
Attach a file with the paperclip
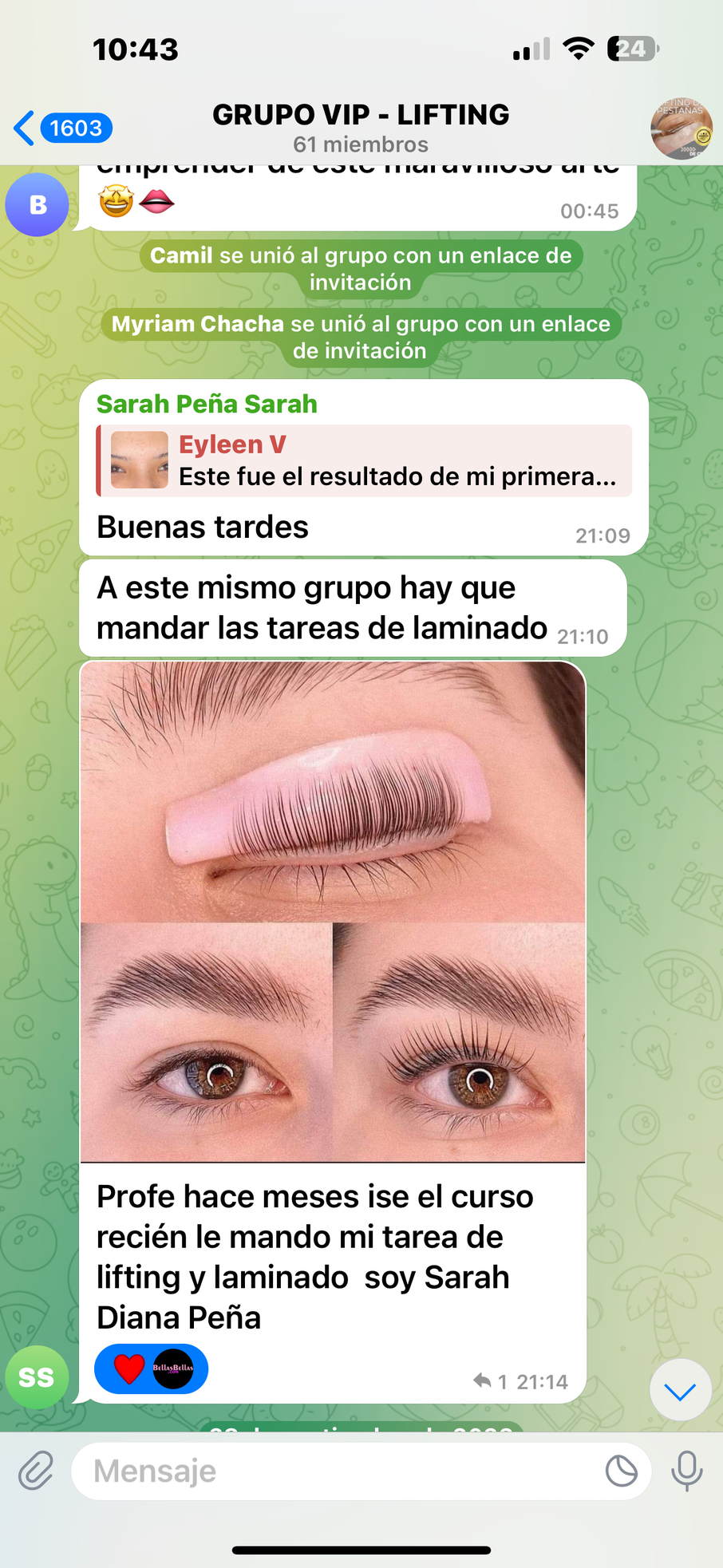tap(36, 1471)
